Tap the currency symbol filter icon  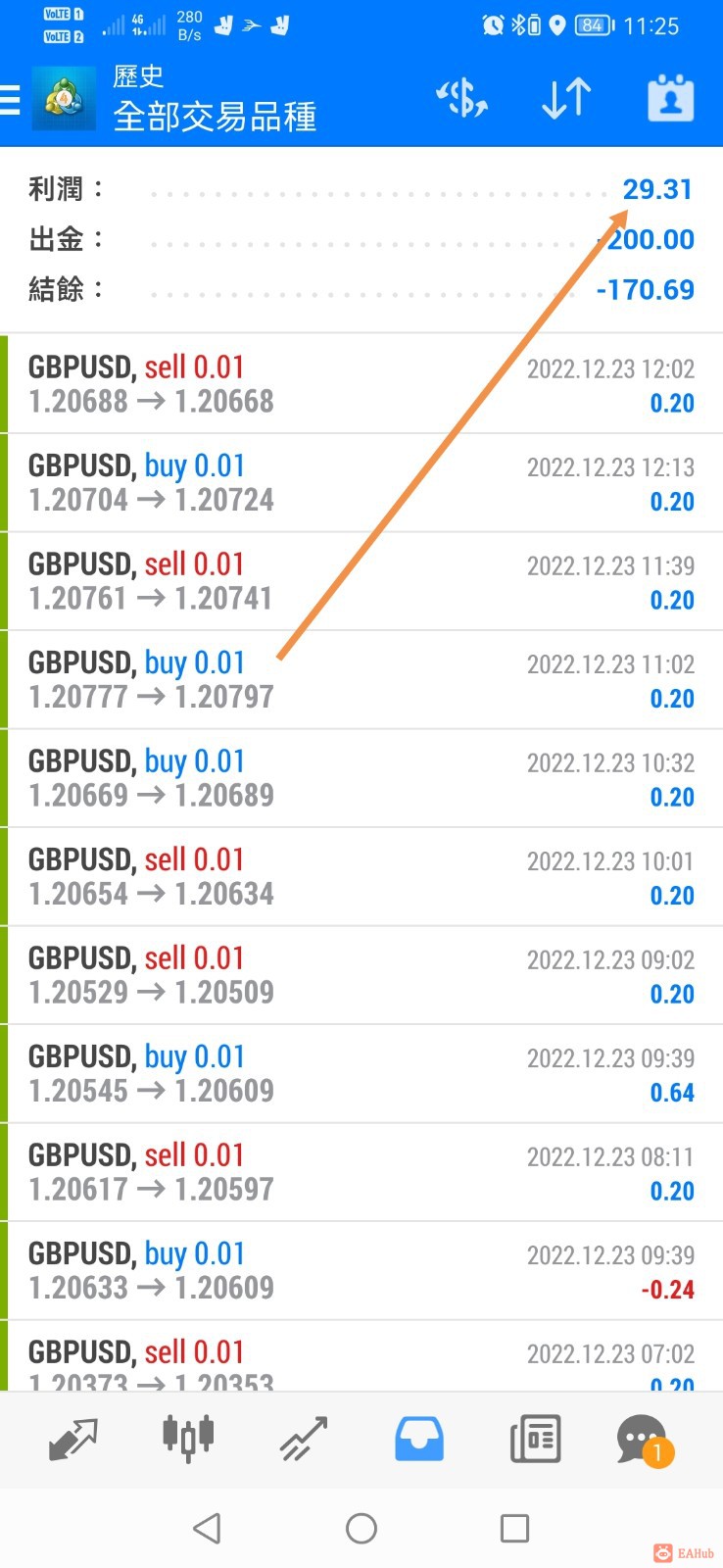[x=461, y=99]
